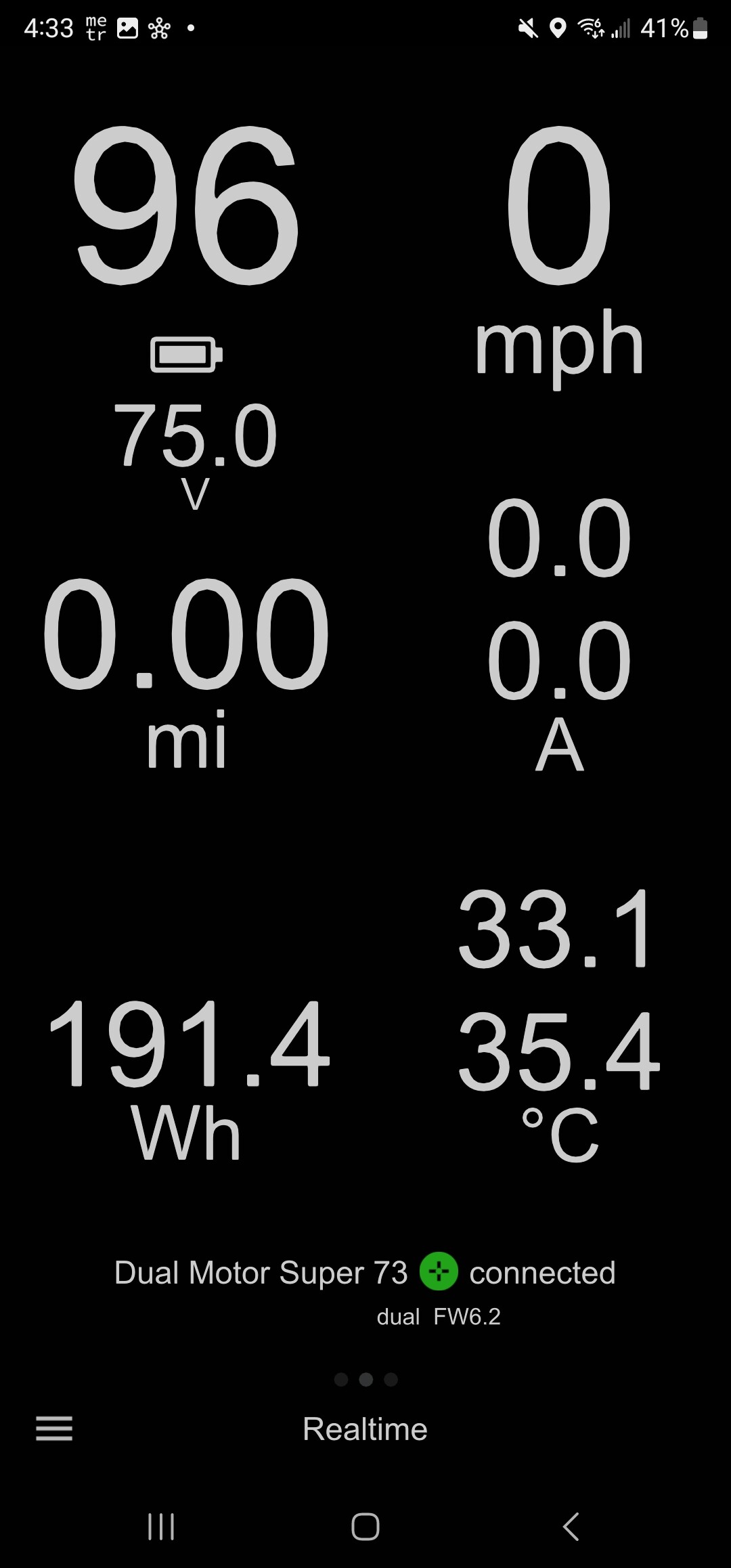731x1568 pixels.
Task: Open the hamburger drawer menu
Action: tap(54, 1429)
